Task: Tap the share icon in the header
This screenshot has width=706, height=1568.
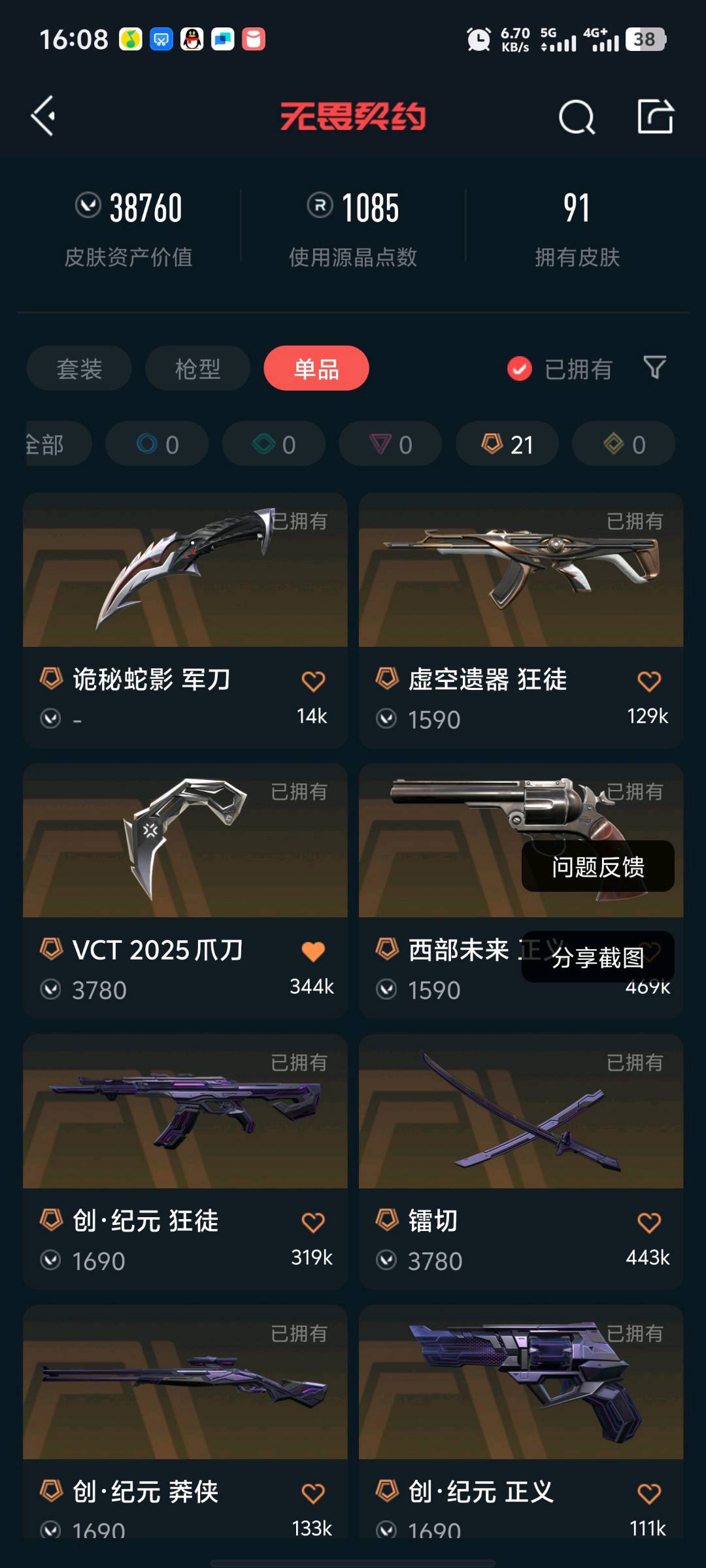Action: point(655,117)
